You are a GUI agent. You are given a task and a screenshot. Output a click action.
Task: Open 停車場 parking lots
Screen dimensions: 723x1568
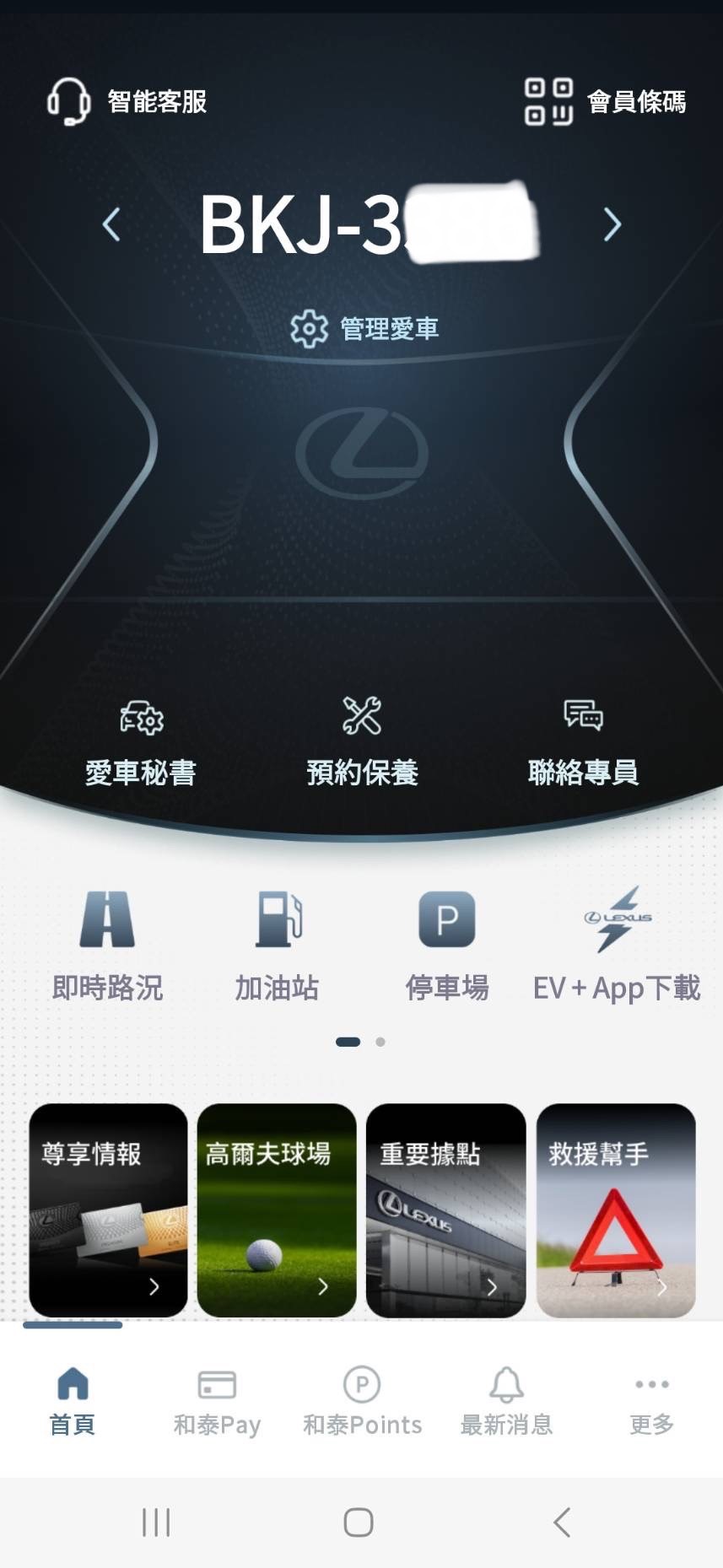coord(447,945)
